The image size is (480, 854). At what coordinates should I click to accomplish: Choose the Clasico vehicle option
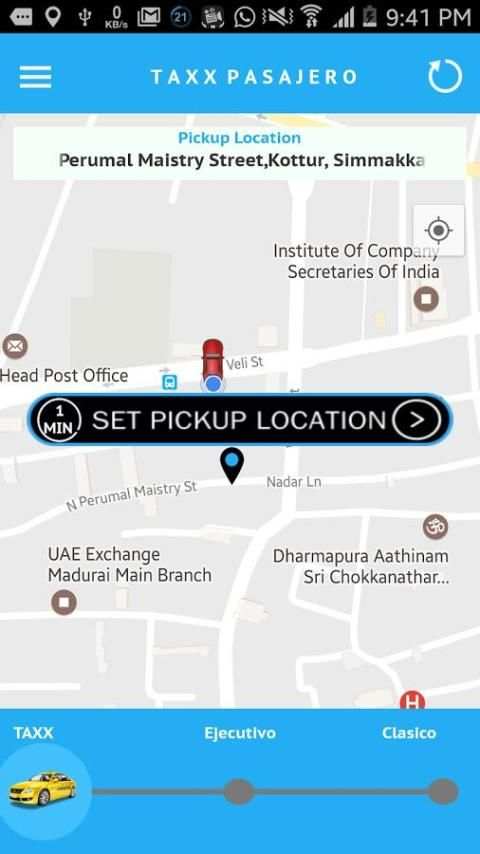coord(443,791)
